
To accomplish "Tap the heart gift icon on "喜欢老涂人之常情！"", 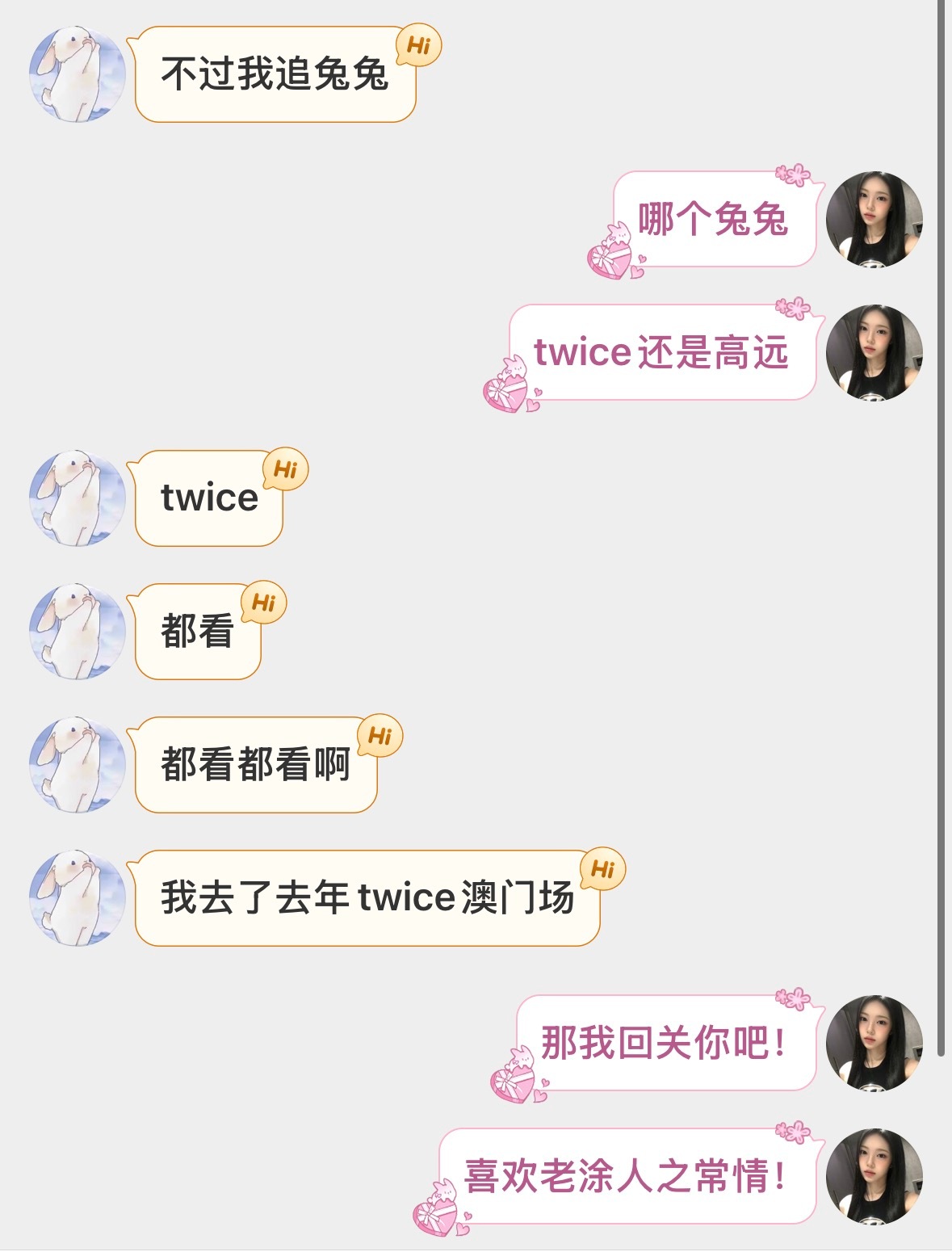I will [438, 1216].
